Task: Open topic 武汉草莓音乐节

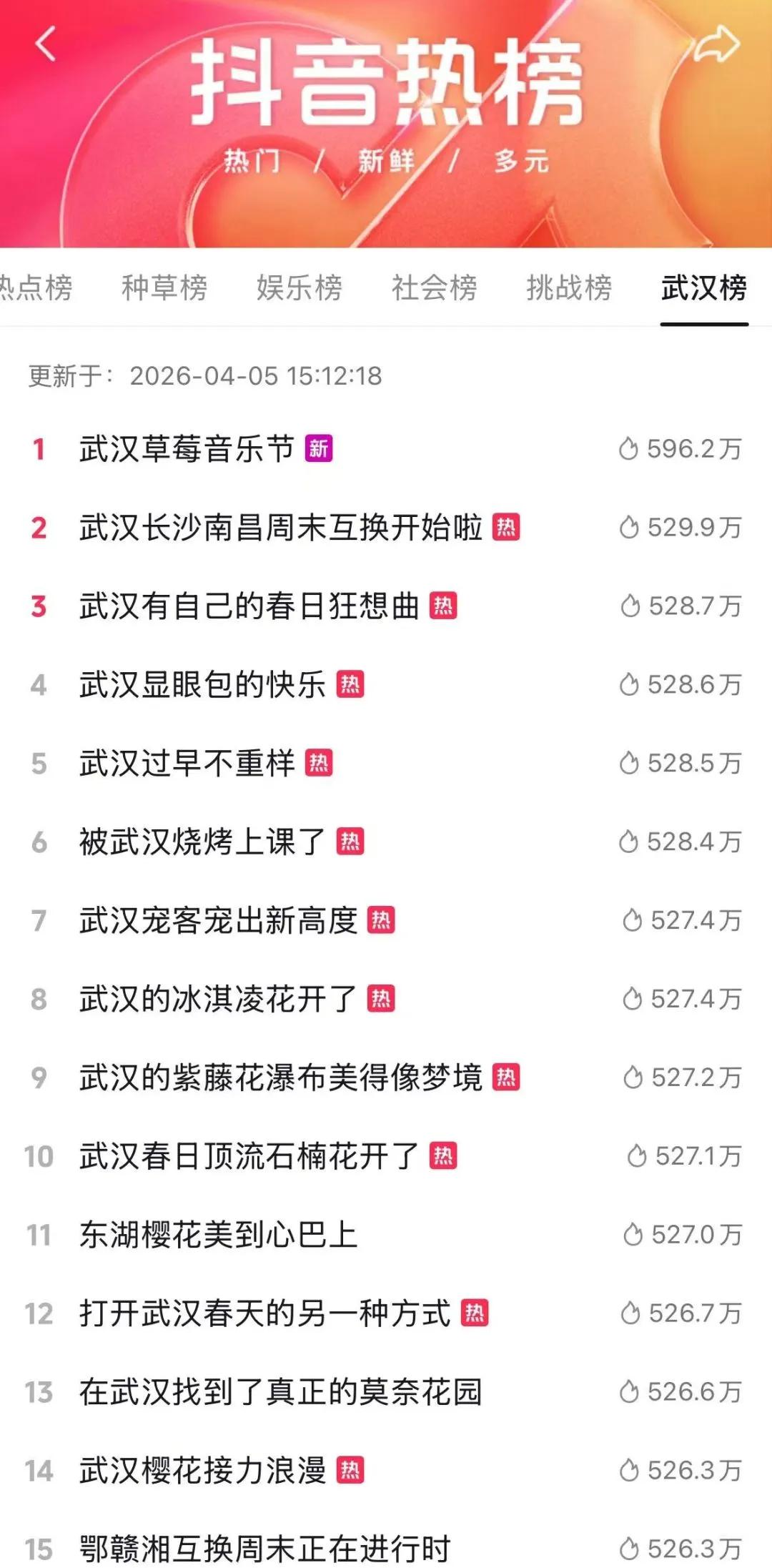Action: pos(187,449)
